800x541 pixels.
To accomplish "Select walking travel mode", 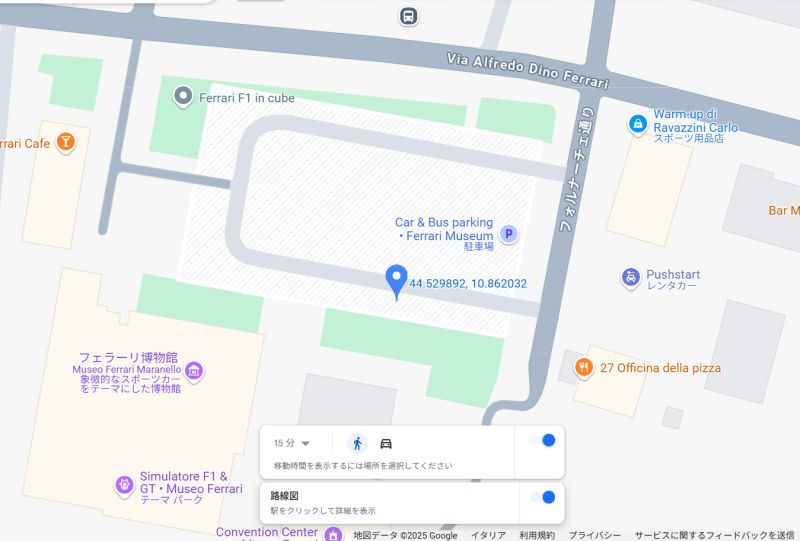I will 357,443.
